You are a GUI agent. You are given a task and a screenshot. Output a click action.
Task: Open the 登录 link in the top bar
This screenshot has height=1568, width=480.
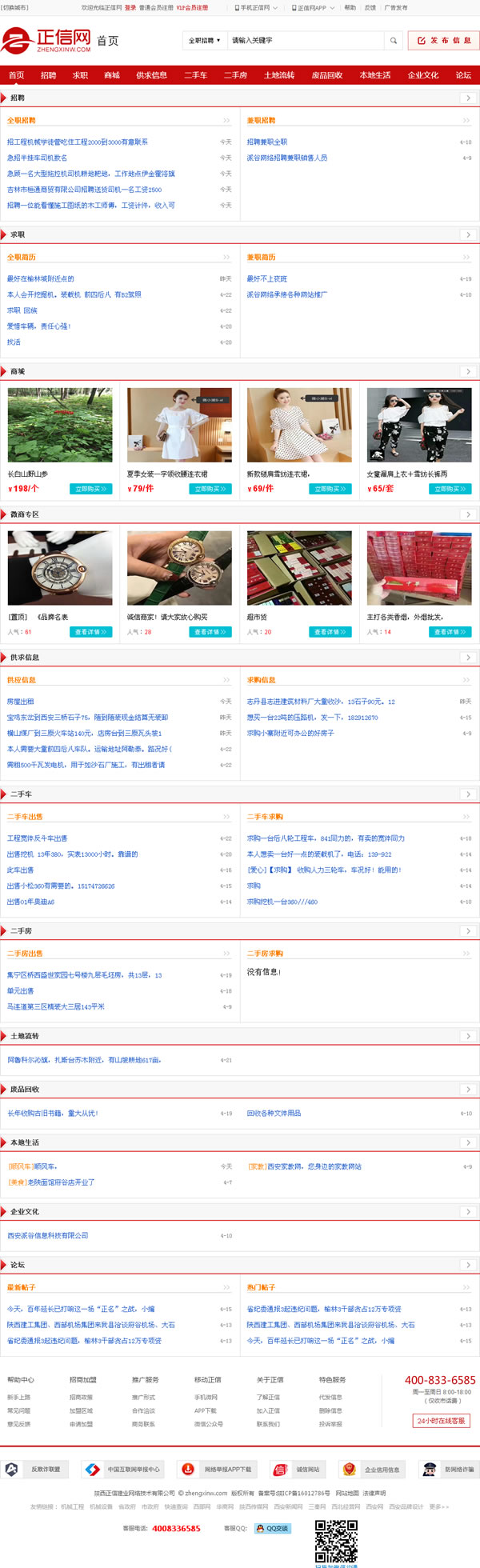(130, 8)
